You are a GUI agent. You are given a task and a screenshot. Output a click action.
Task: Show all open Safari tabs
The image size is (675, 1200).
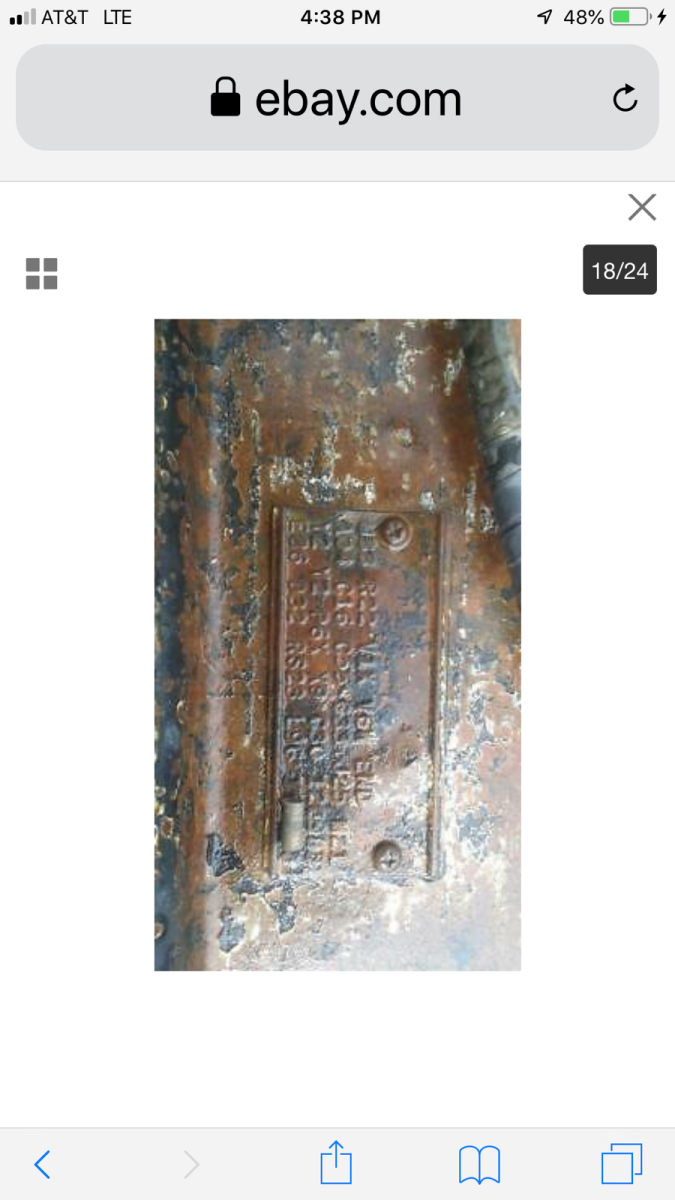(621, 1164)
